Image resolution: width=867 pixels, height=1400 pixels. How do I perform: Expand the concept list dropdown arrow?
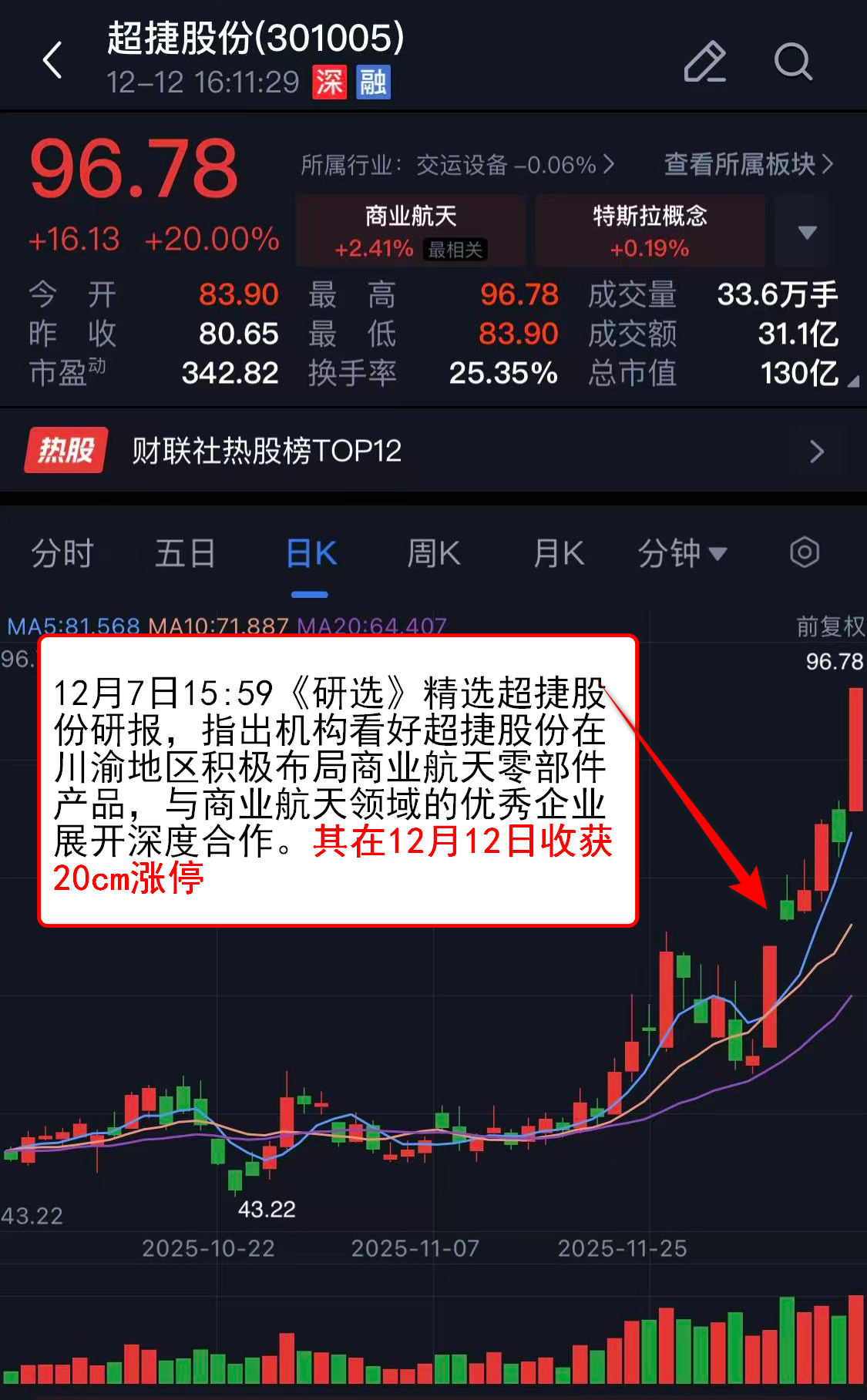(x=807, y=232)
